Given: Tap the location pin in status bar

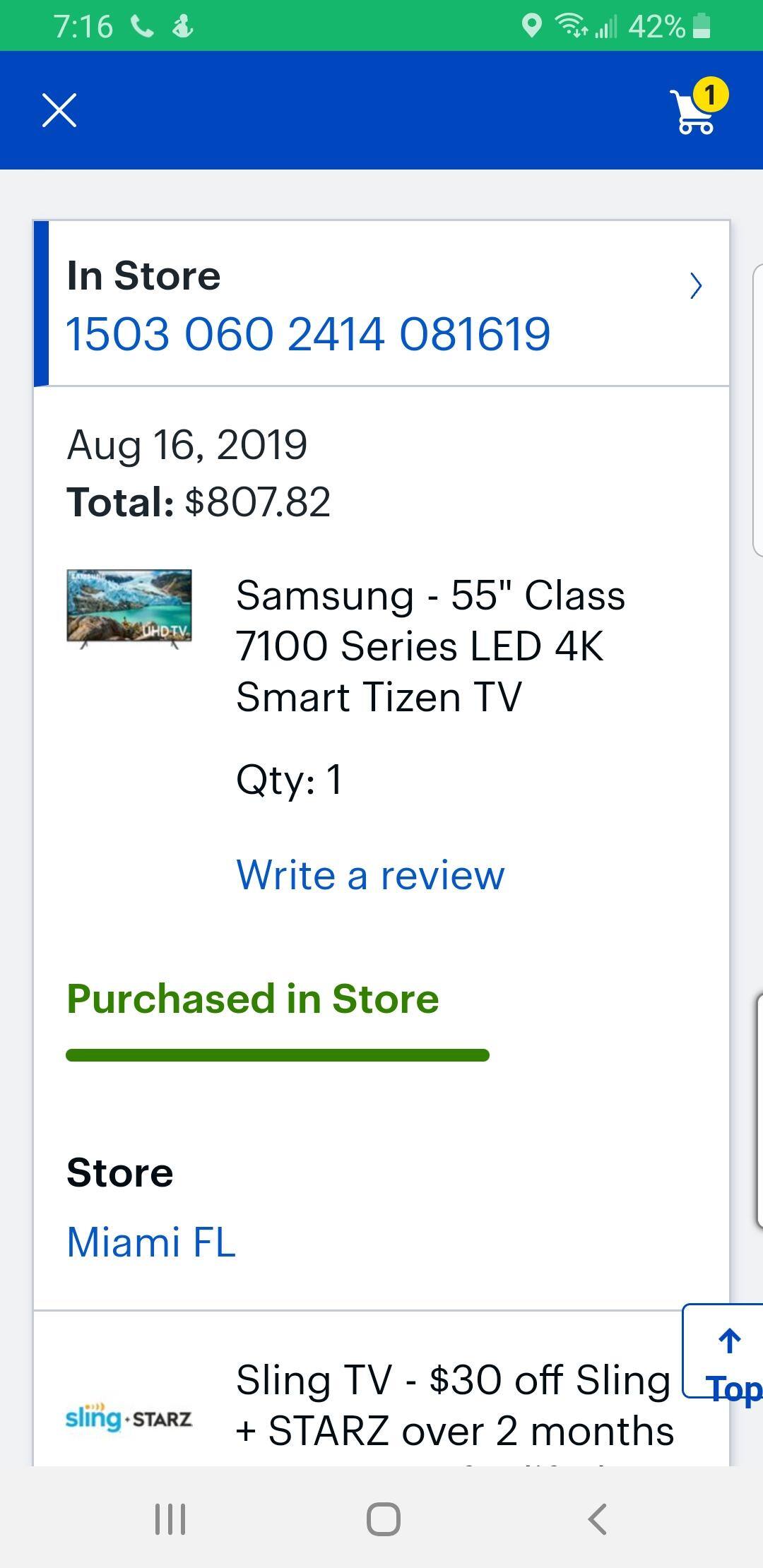Looking at the screenshot, I should [x=531, y=25].
